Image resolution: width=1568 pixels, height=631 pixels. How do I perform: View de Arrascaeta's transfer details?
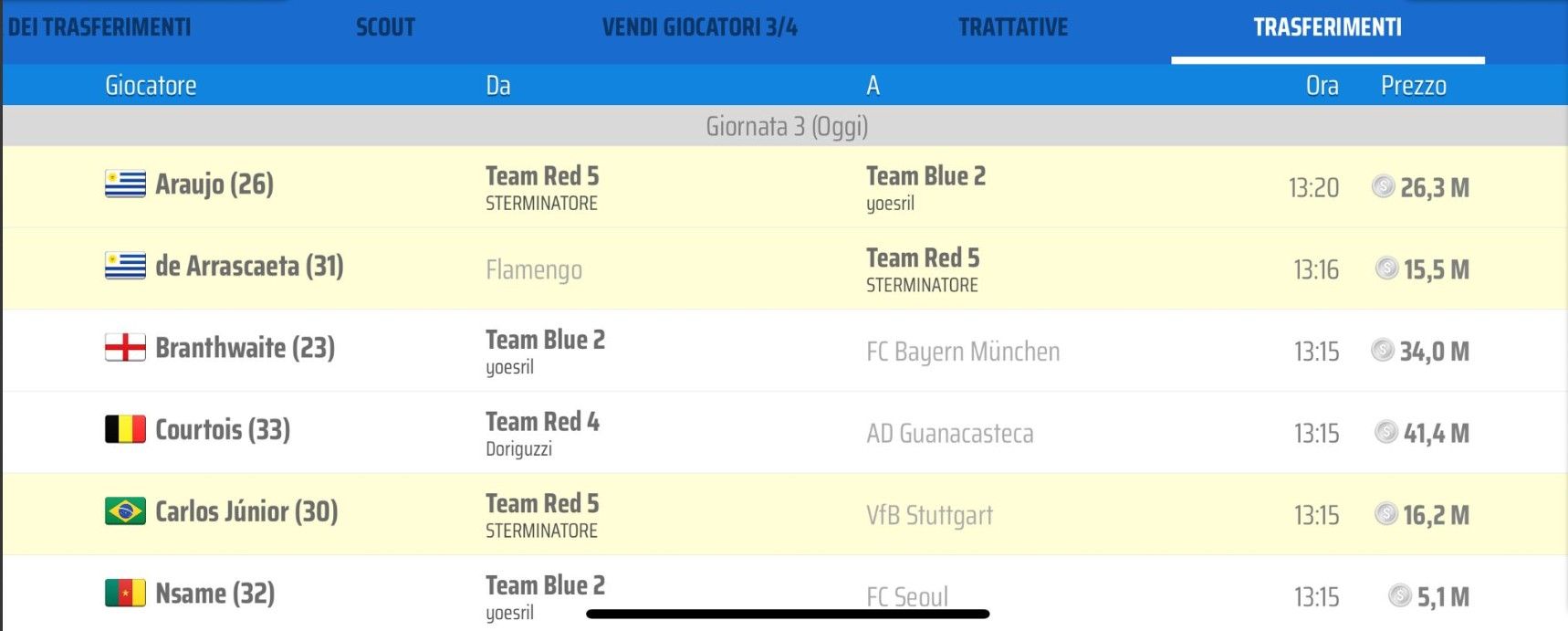249,267
